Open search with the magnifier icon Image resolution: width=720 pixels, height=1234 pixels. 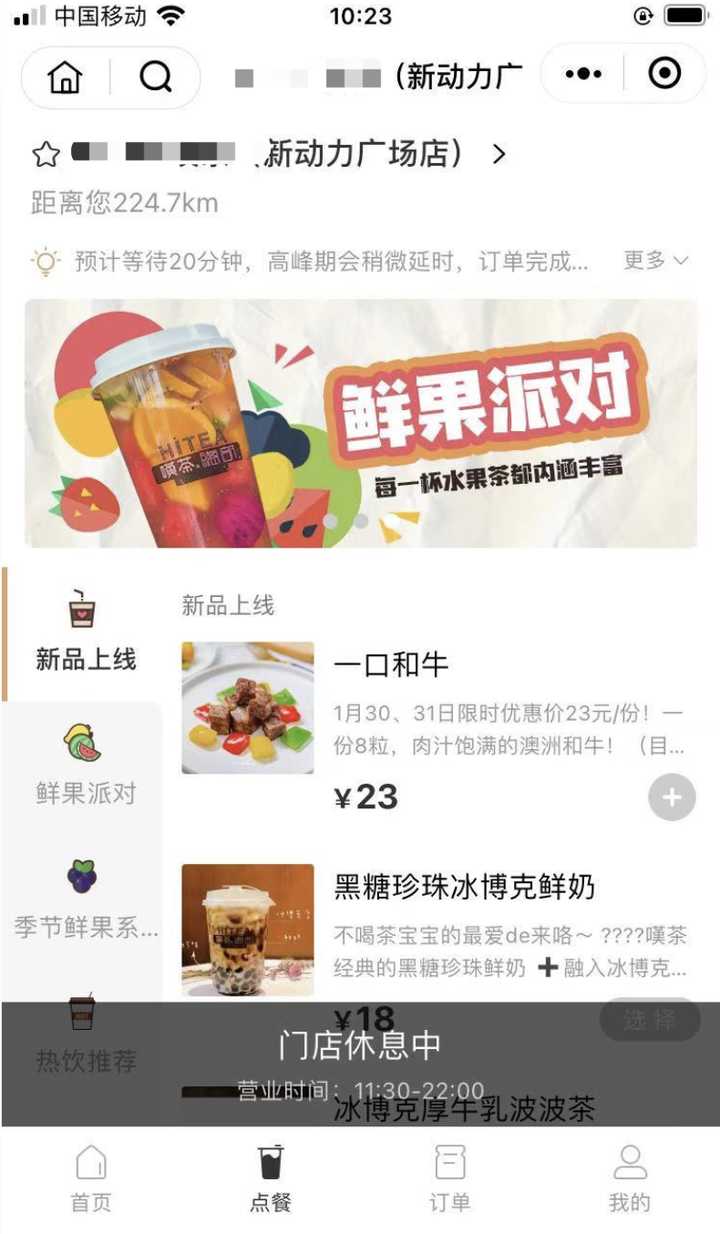coord(155,76)
